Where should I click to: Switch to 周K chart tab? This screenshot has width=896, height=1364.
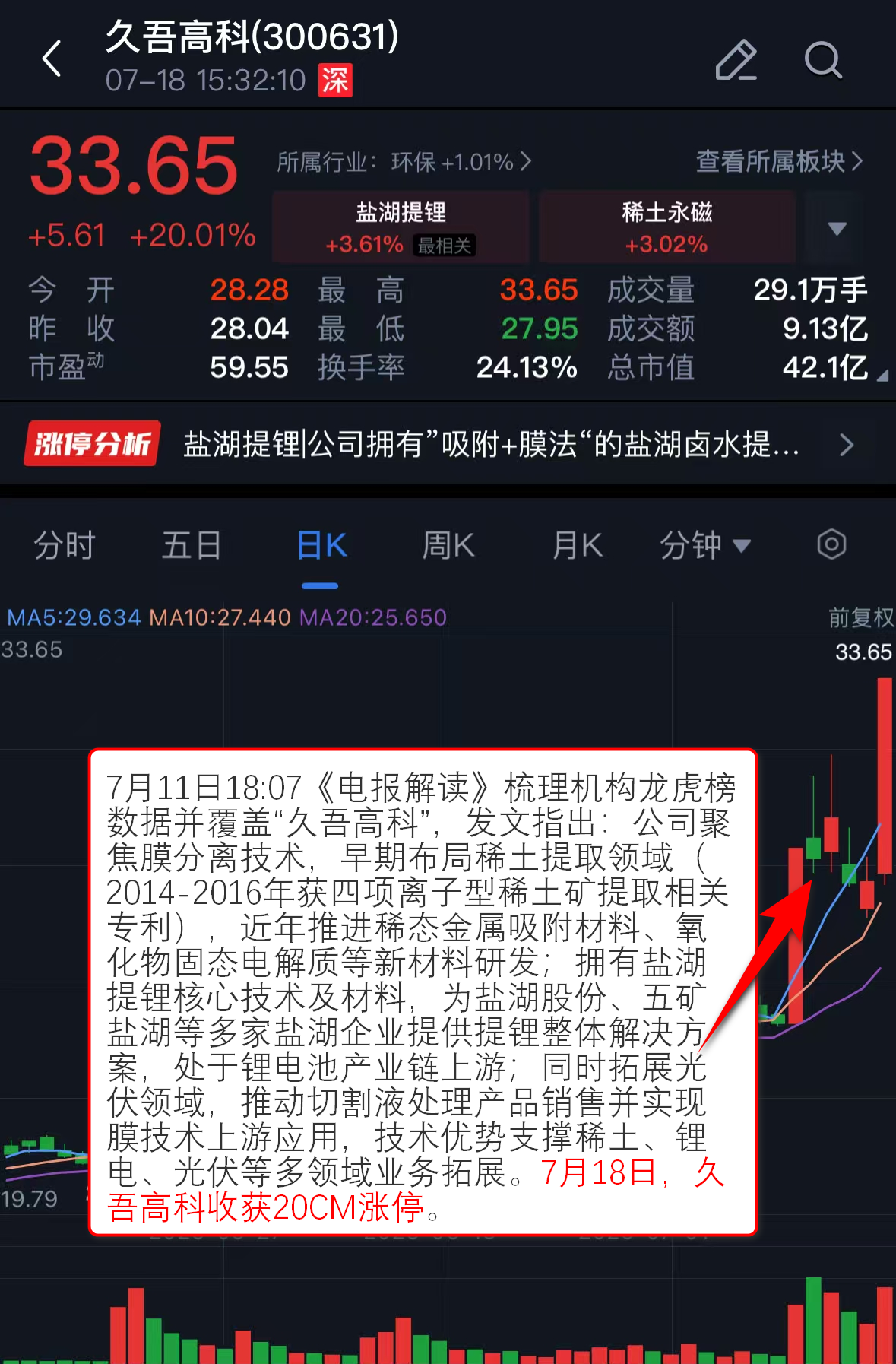(448, 546)
